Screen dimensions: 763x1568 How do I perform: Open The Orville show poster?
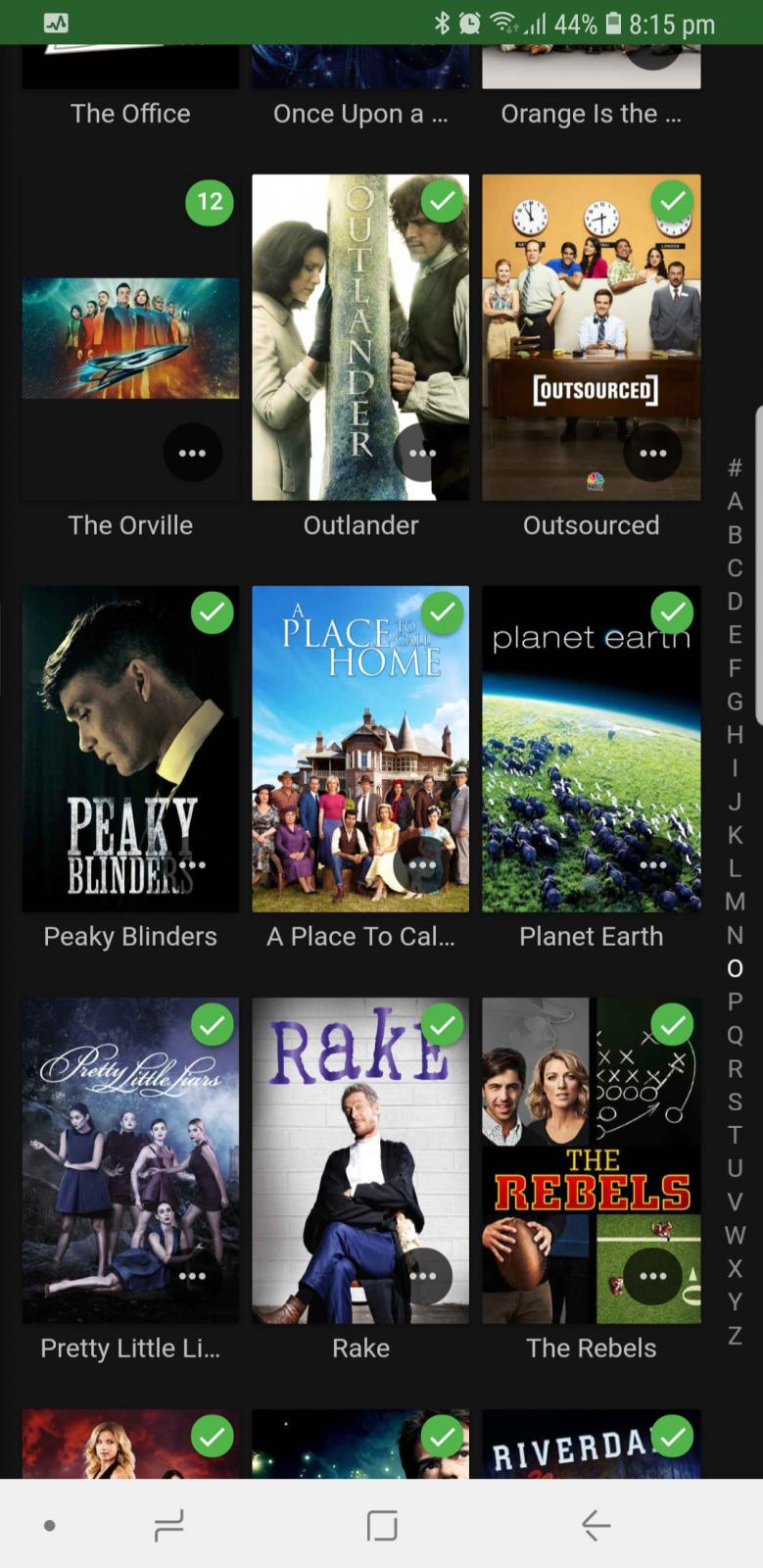[x=130, y=338]
